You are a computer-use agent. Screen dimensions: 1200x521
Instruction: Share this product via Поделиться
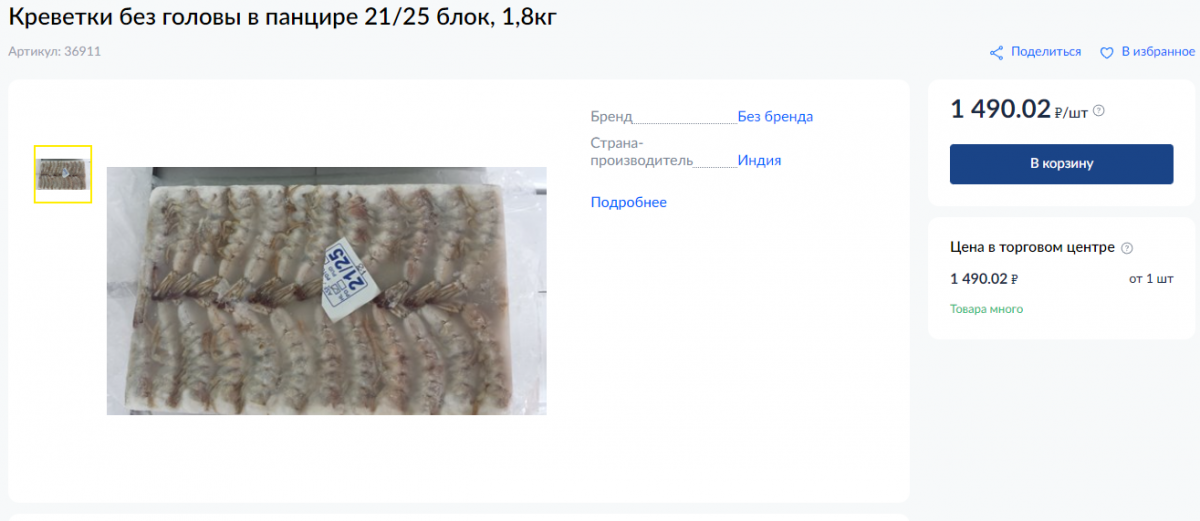click(x=1036, y=52)
